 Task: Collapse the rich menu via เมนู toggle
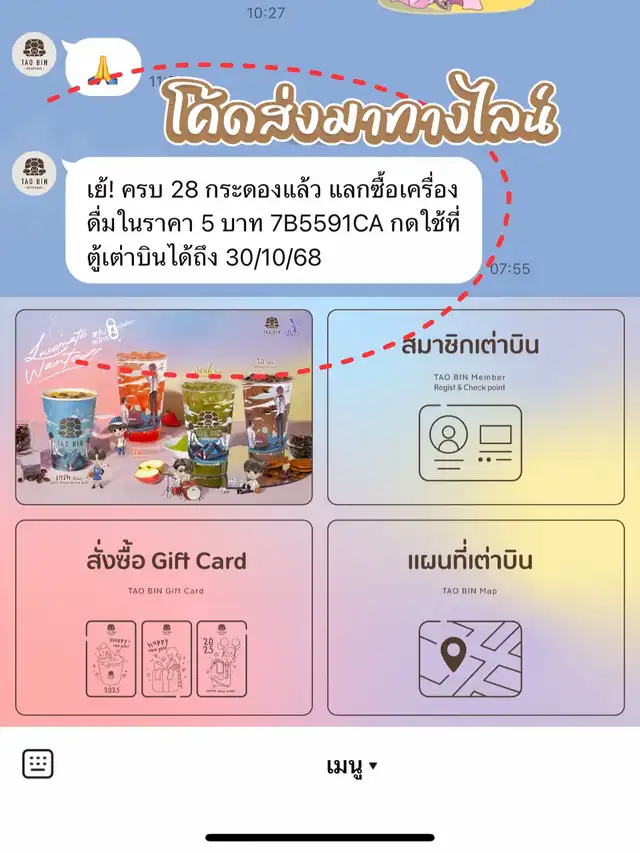click(351, 767)
